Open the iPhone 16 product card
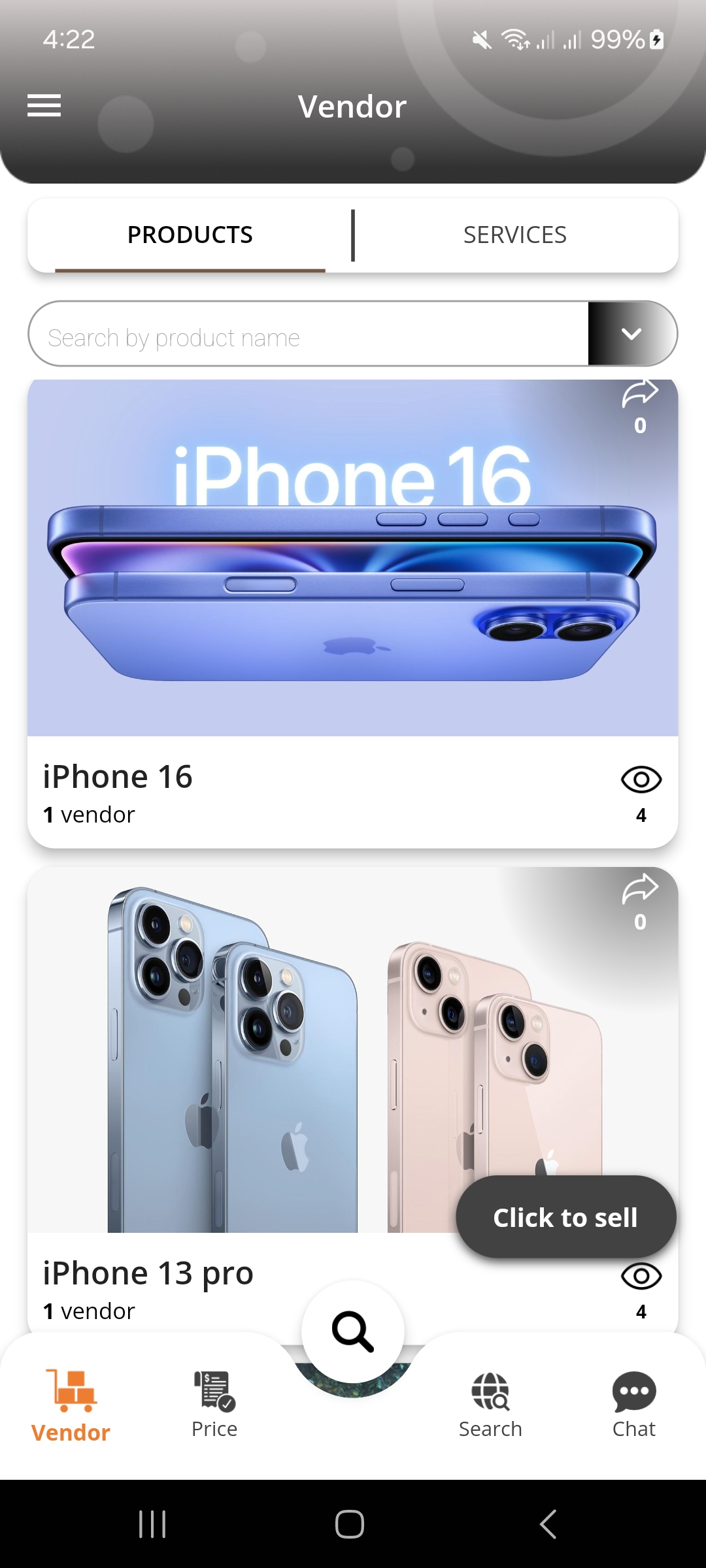Image resolution: width=706 pixels, height=1568 pixels. [x=352, y=588]
